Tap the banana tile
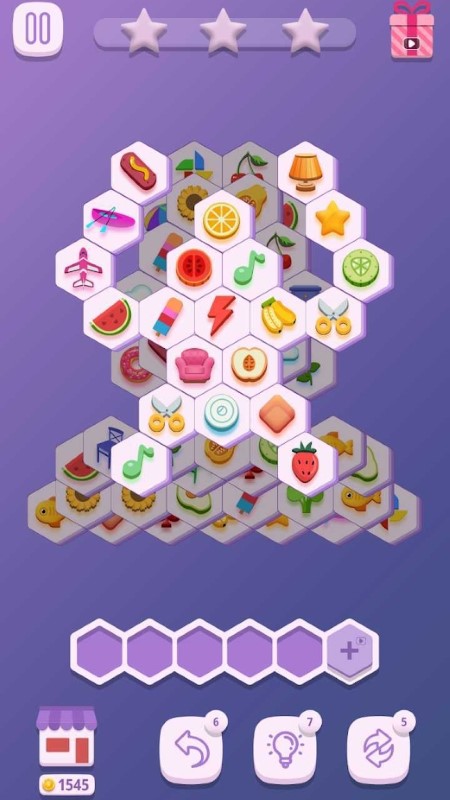The width and height of the screenshot is (450, 800). click(x=278, y=316)
